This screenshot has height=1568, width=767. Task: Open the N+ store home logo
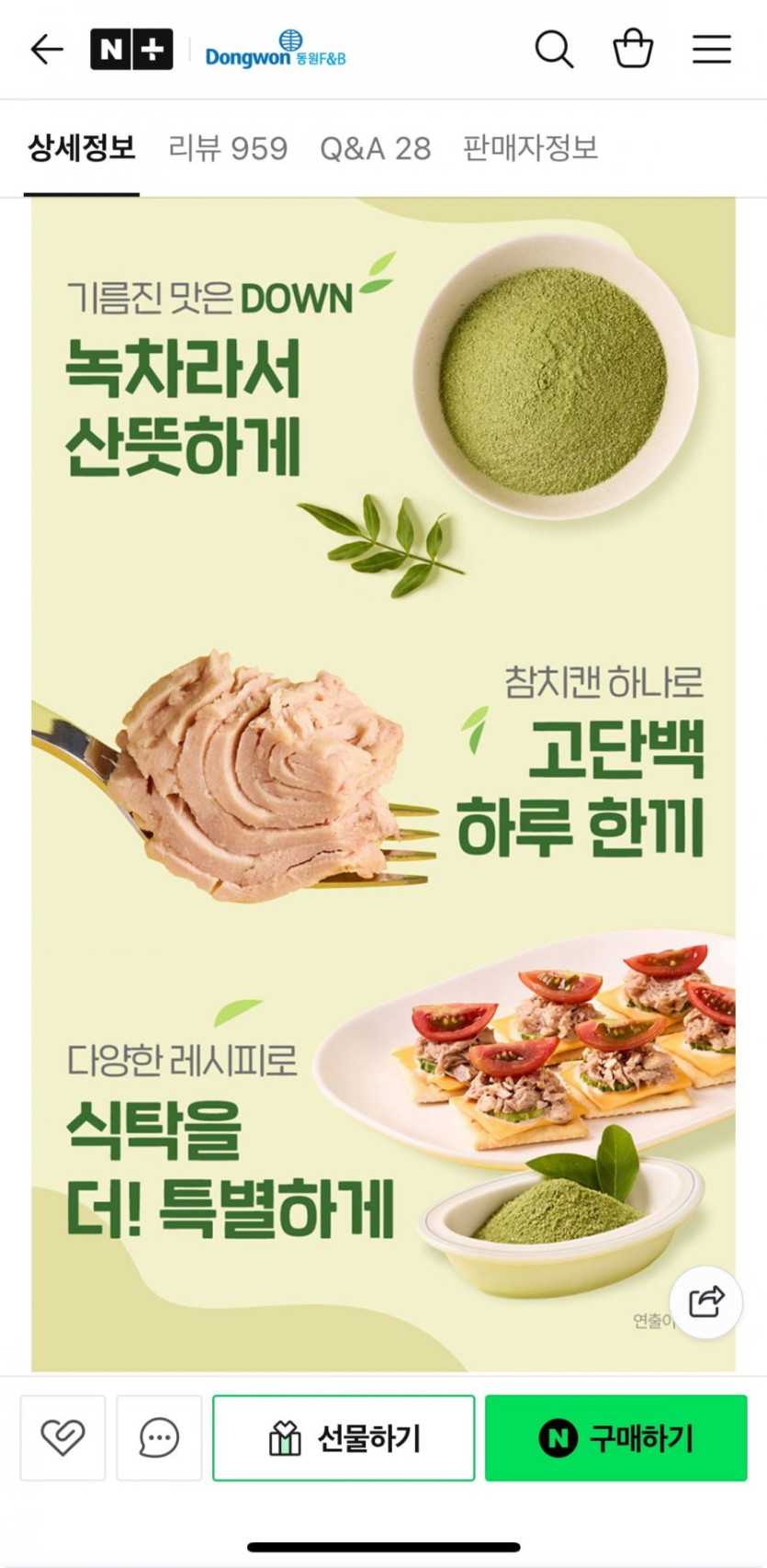131,50
